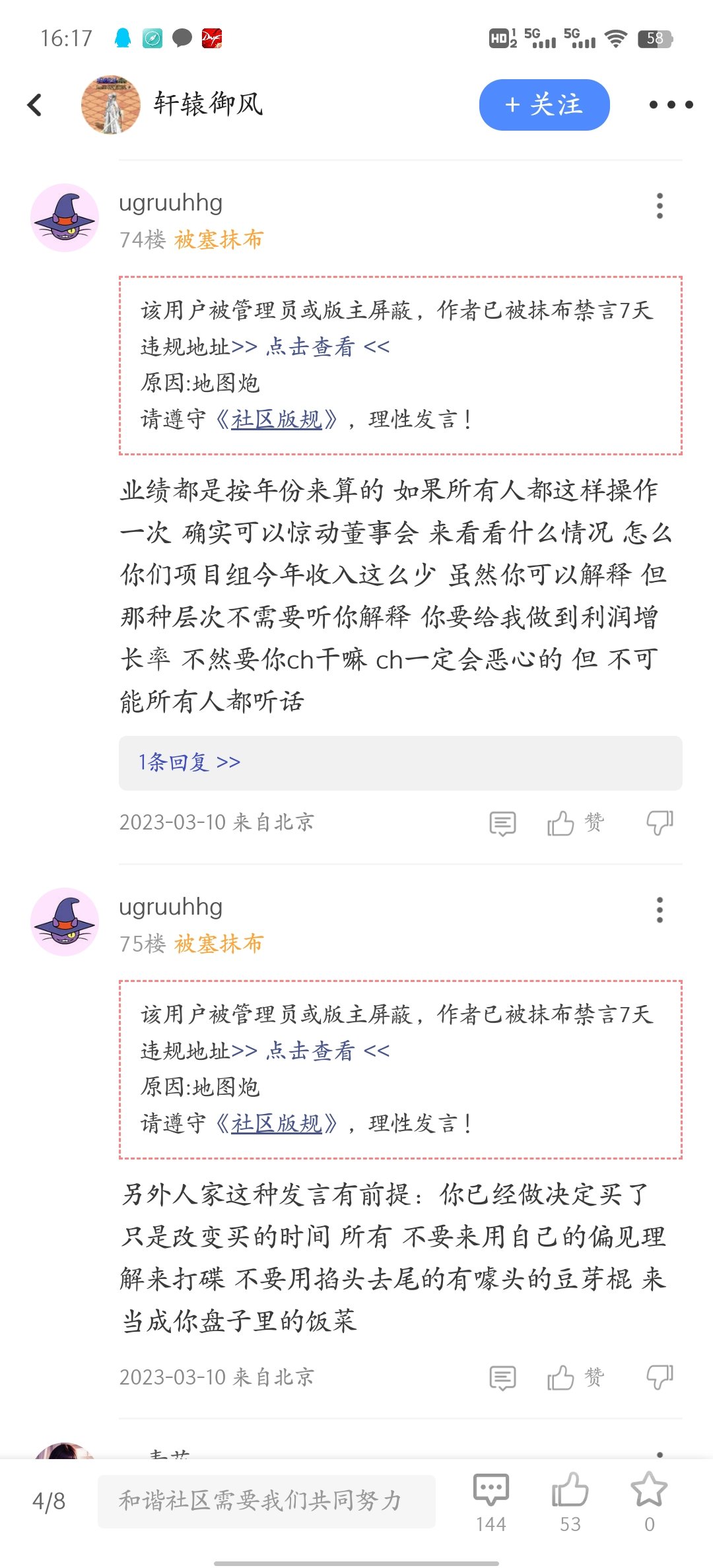Viewport: 713px width, 1568px height.
Task: Open options for the 75楼 comment
Action: [659, 910]
